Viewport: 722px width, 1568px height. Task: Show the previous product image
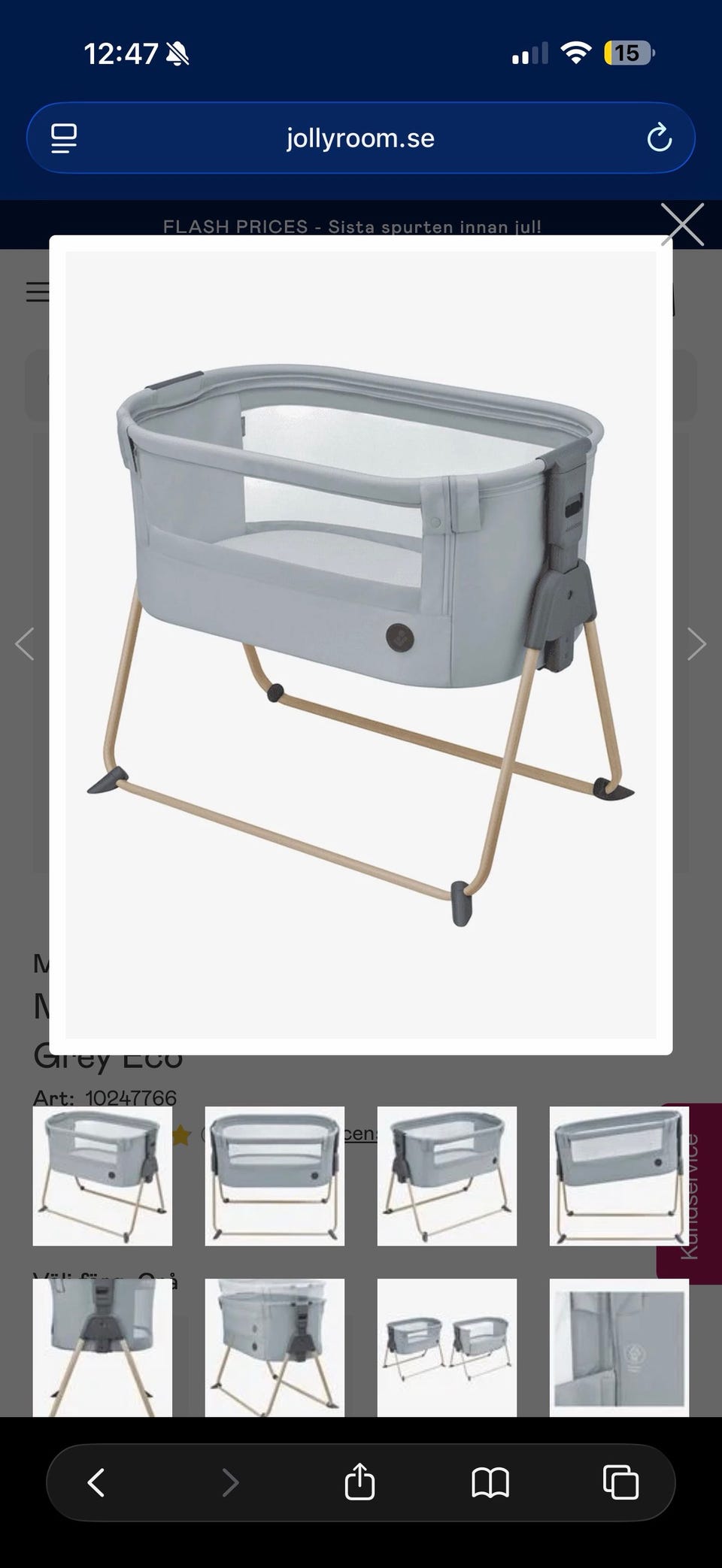point(25,644)
